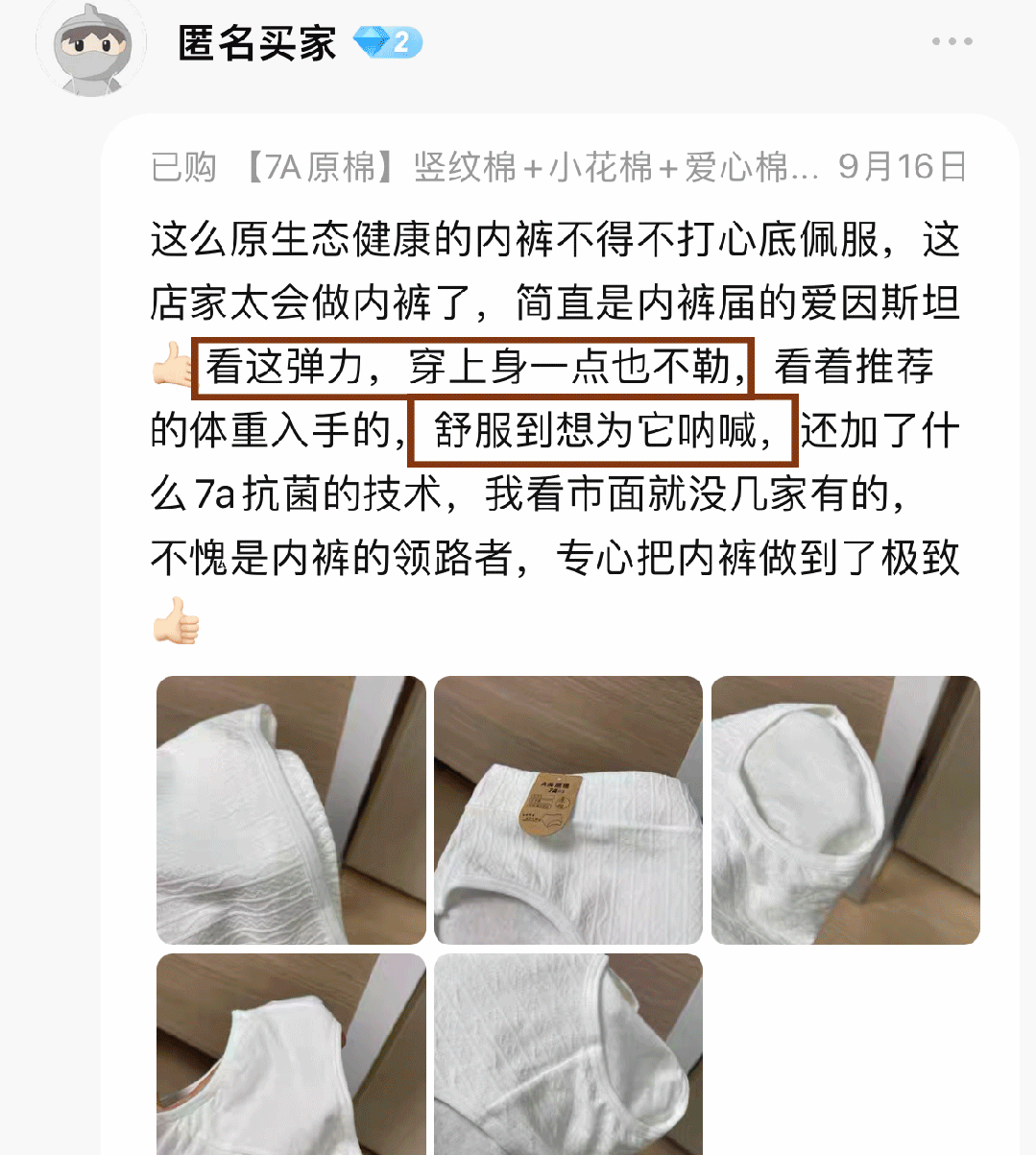The height and width of the screenshot is (1155, 1036).
Task: Open the third review photo in the top row
Action: coord(845,809)
